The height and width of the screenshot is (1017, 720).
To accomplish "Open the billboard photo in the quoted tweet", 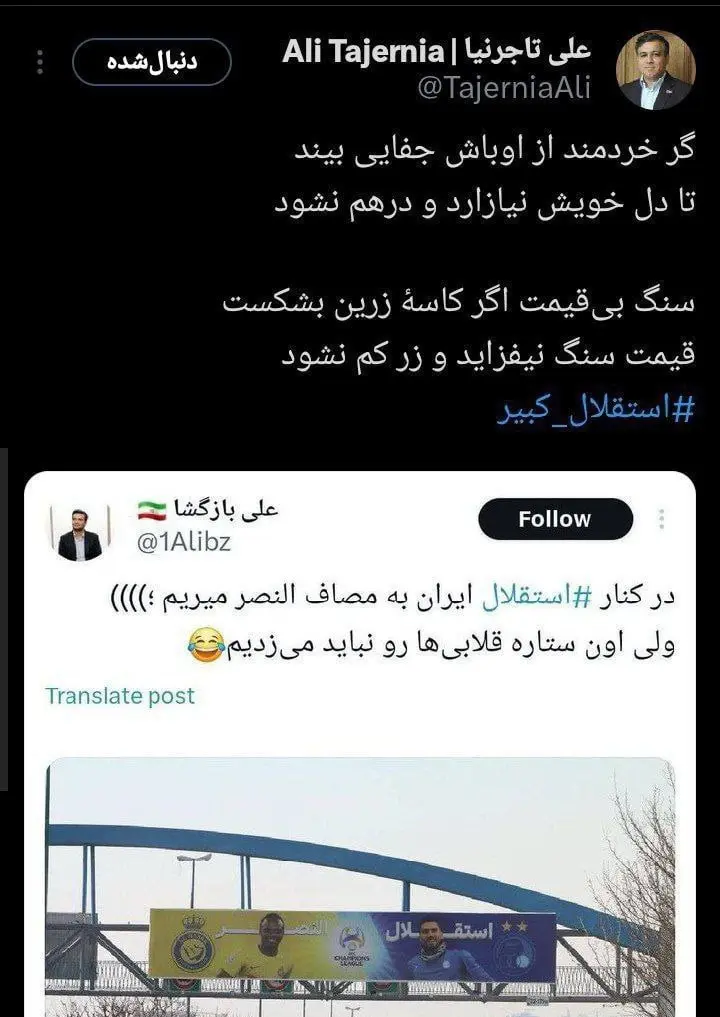I will point(360,885).
